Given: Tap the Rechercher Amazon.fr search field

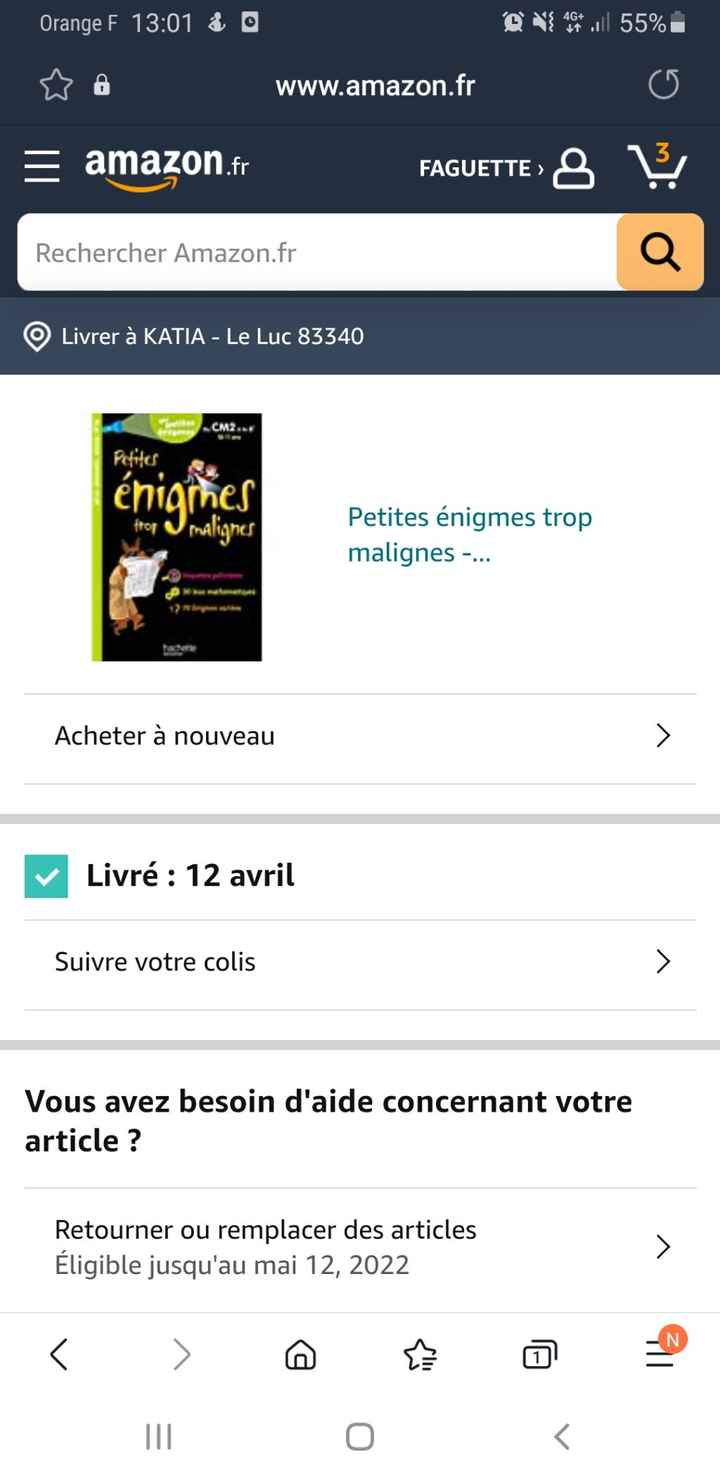Looking at the screenshot, I should pyautogui.click(x=300, y=252).
